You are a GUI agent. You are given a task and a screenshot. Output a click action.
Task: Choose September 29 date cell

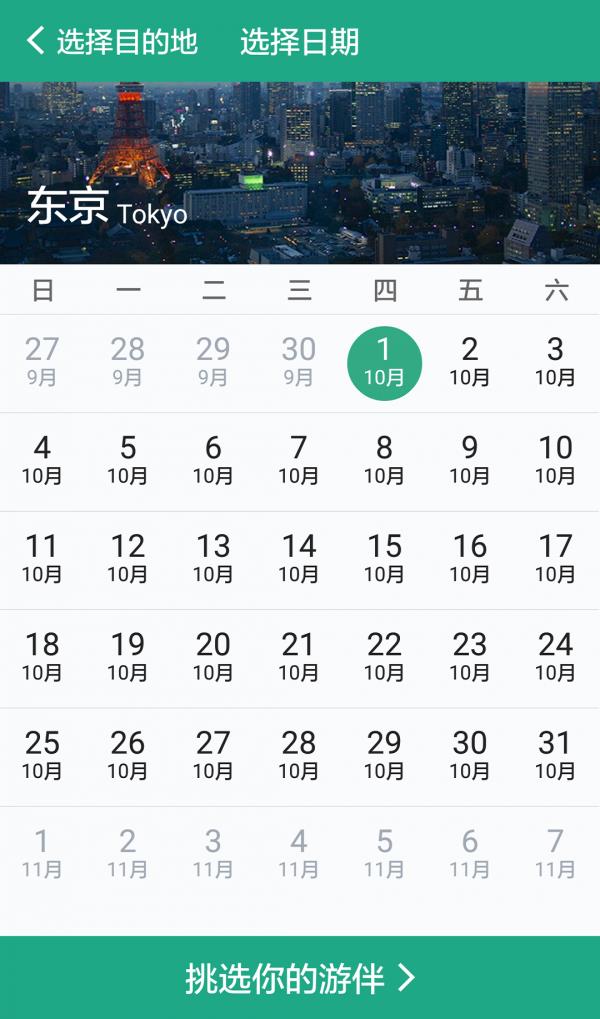click(x=213, y=363)
